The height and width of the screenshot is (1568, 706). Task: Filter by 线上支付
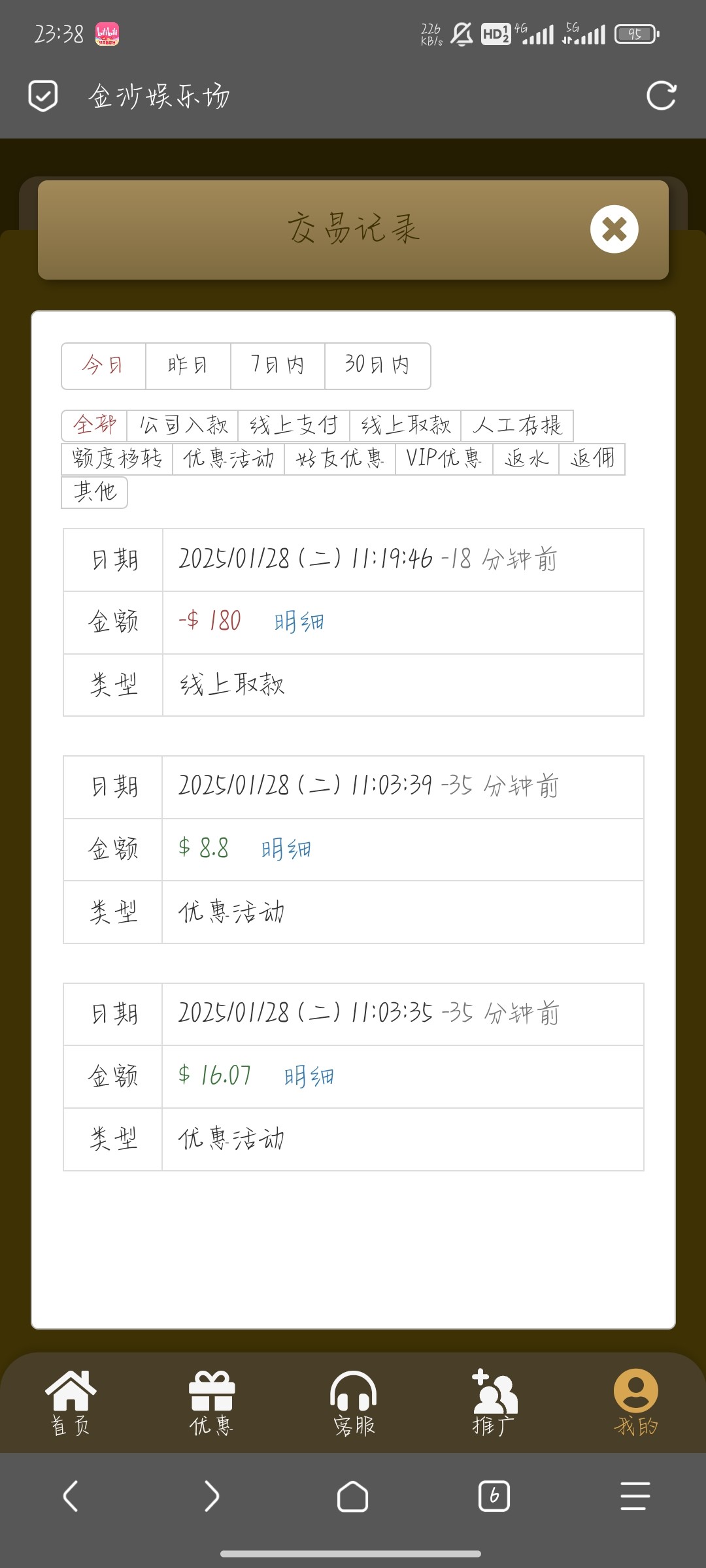(x=294, y=426)
